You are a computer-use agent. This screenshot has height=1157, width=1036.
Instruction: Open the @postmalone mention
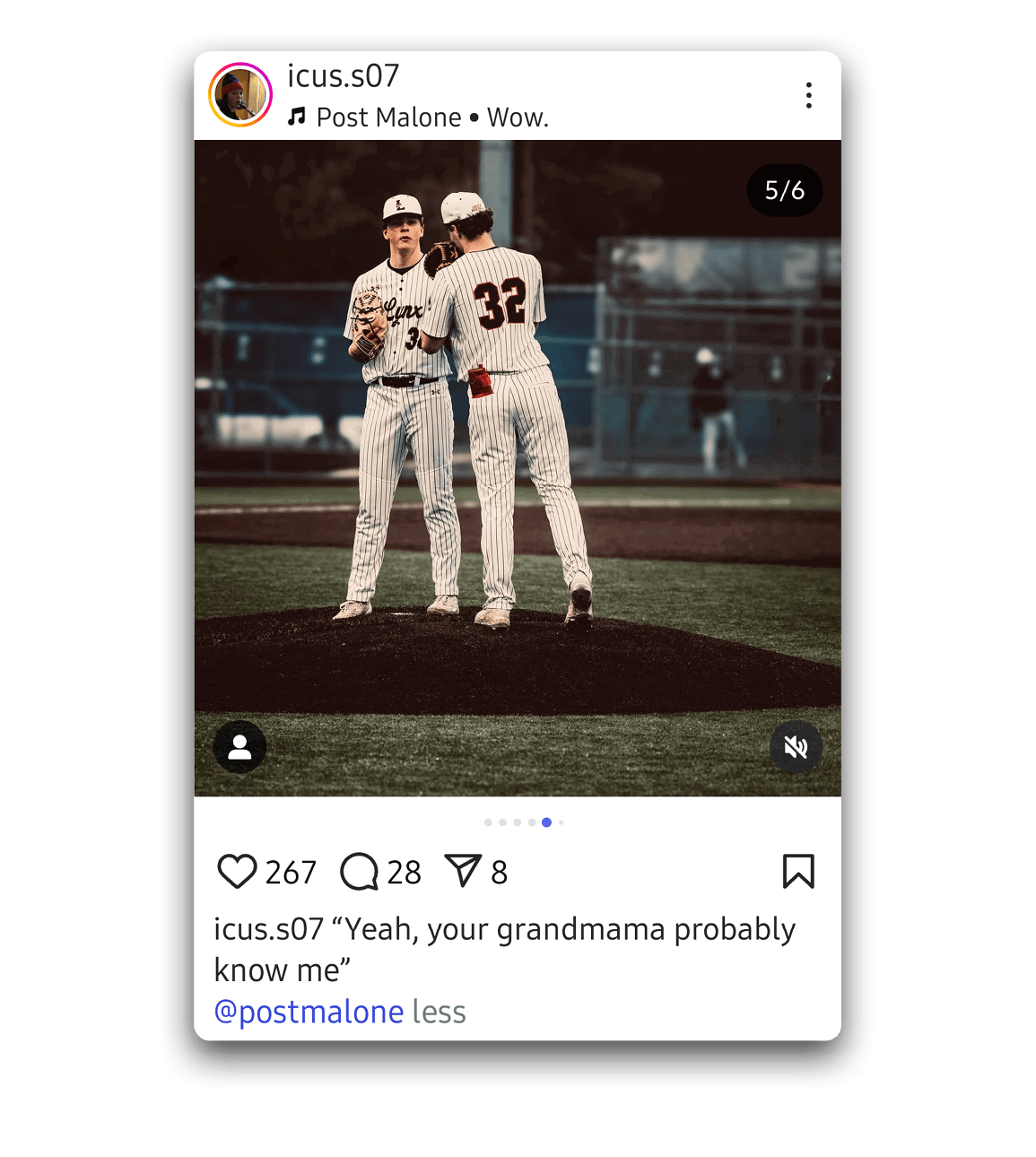tap(309, 1012)
